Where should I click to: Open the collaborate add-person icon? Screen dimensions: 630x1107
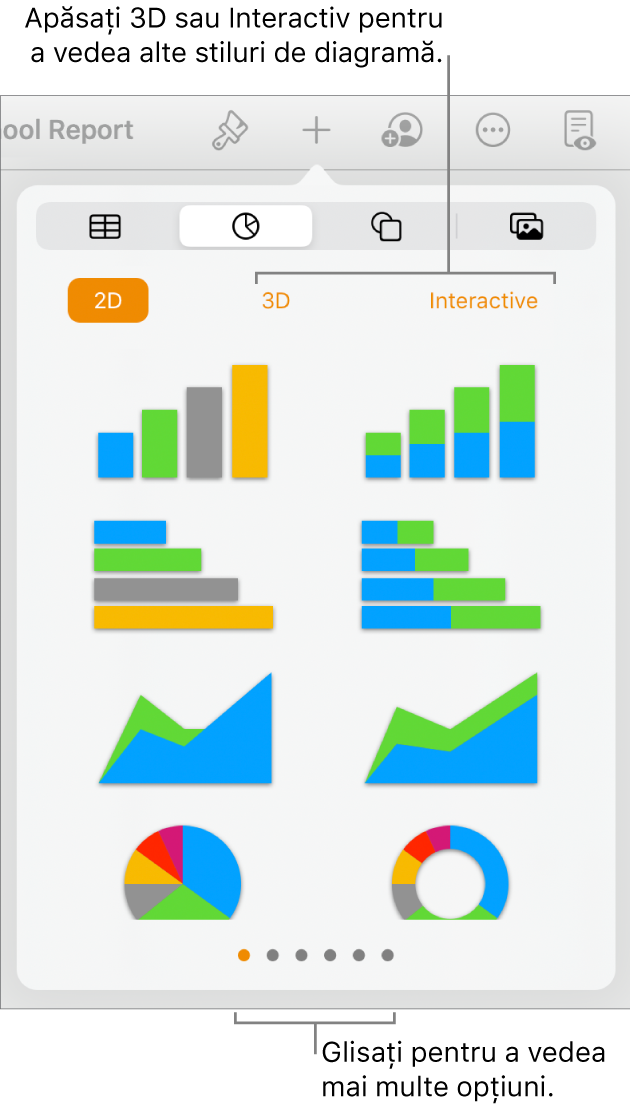[x=402, y=130]
